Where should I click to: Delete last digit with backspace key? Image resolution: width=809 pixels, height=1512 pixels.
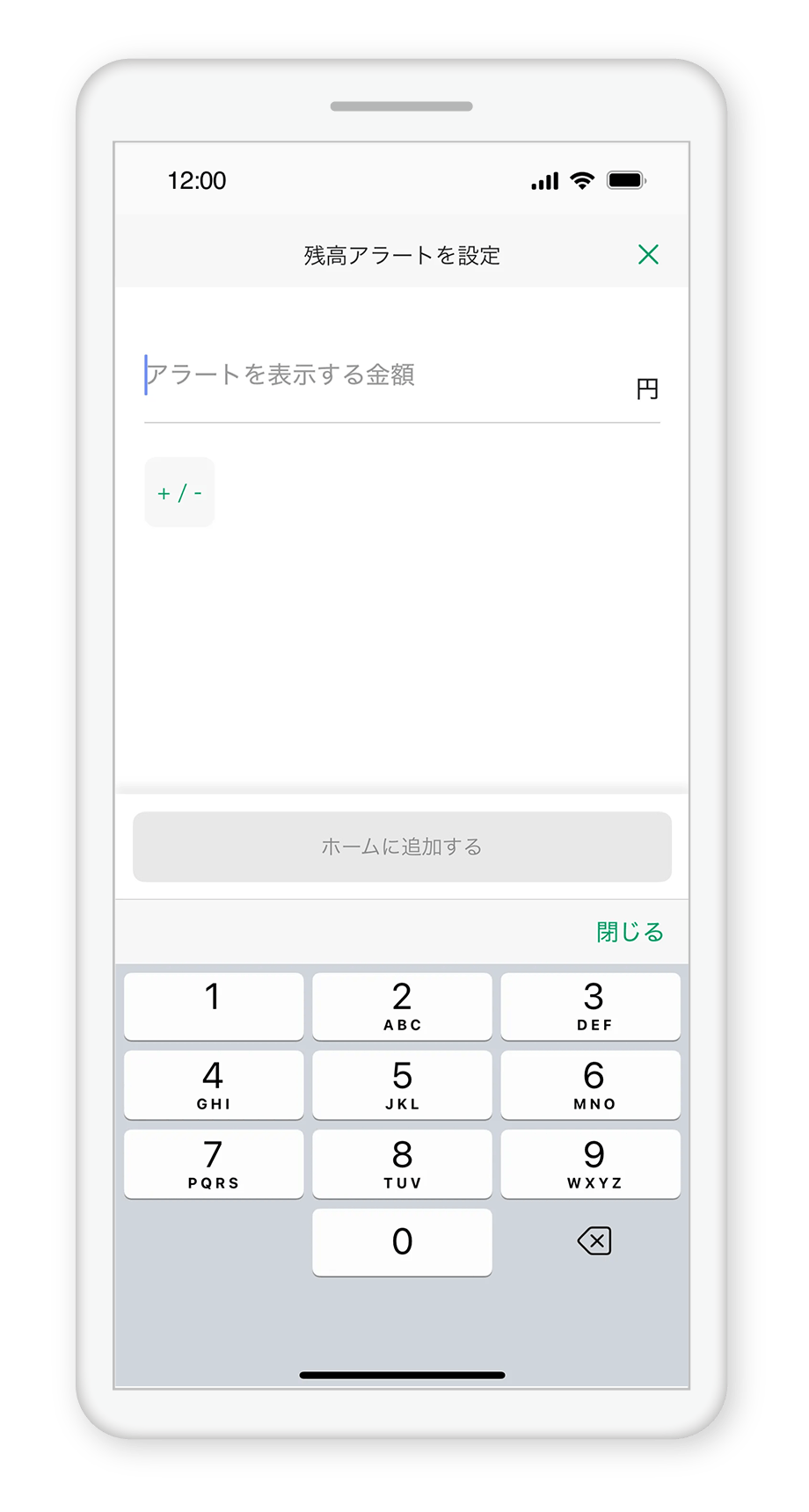point(594,1241)
